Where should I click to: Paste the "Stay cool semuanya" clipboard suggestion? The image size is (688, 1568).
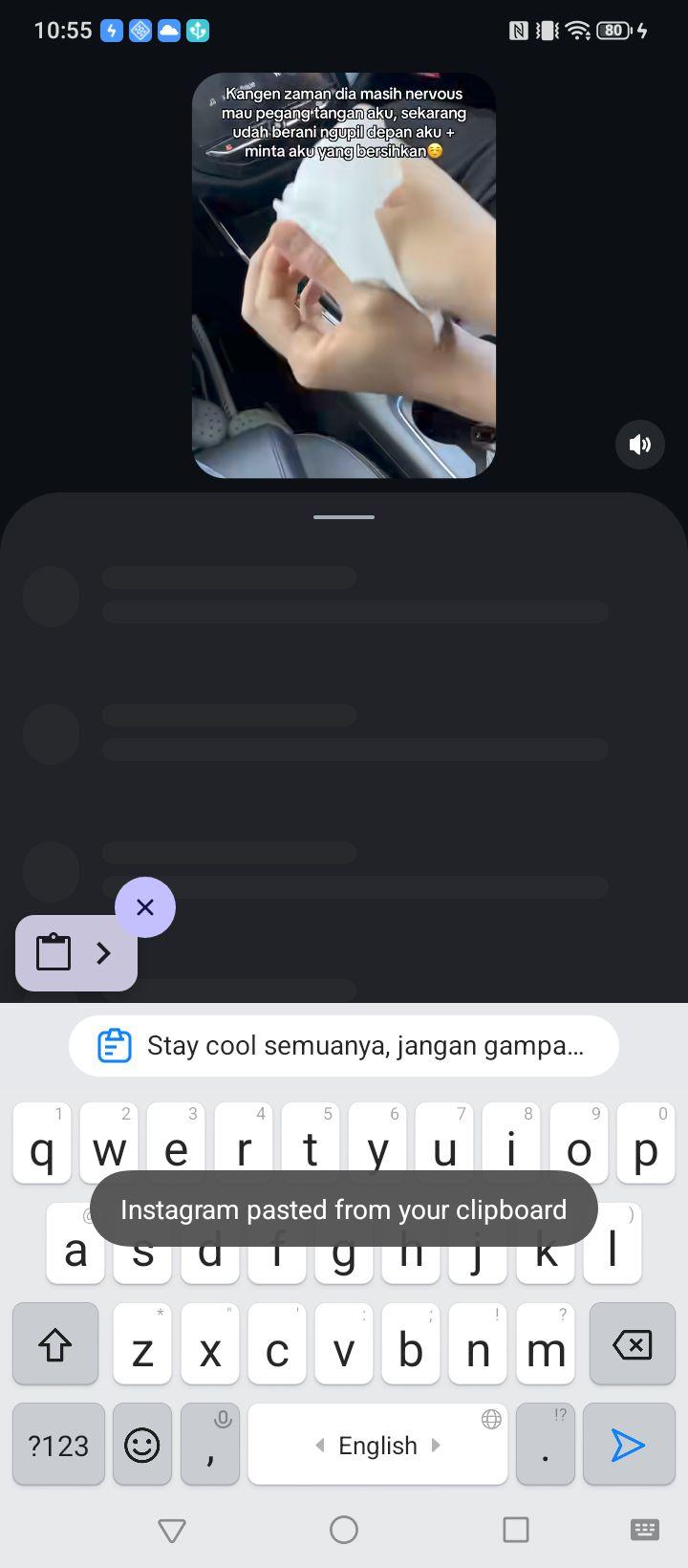(x=344, y=1046)
